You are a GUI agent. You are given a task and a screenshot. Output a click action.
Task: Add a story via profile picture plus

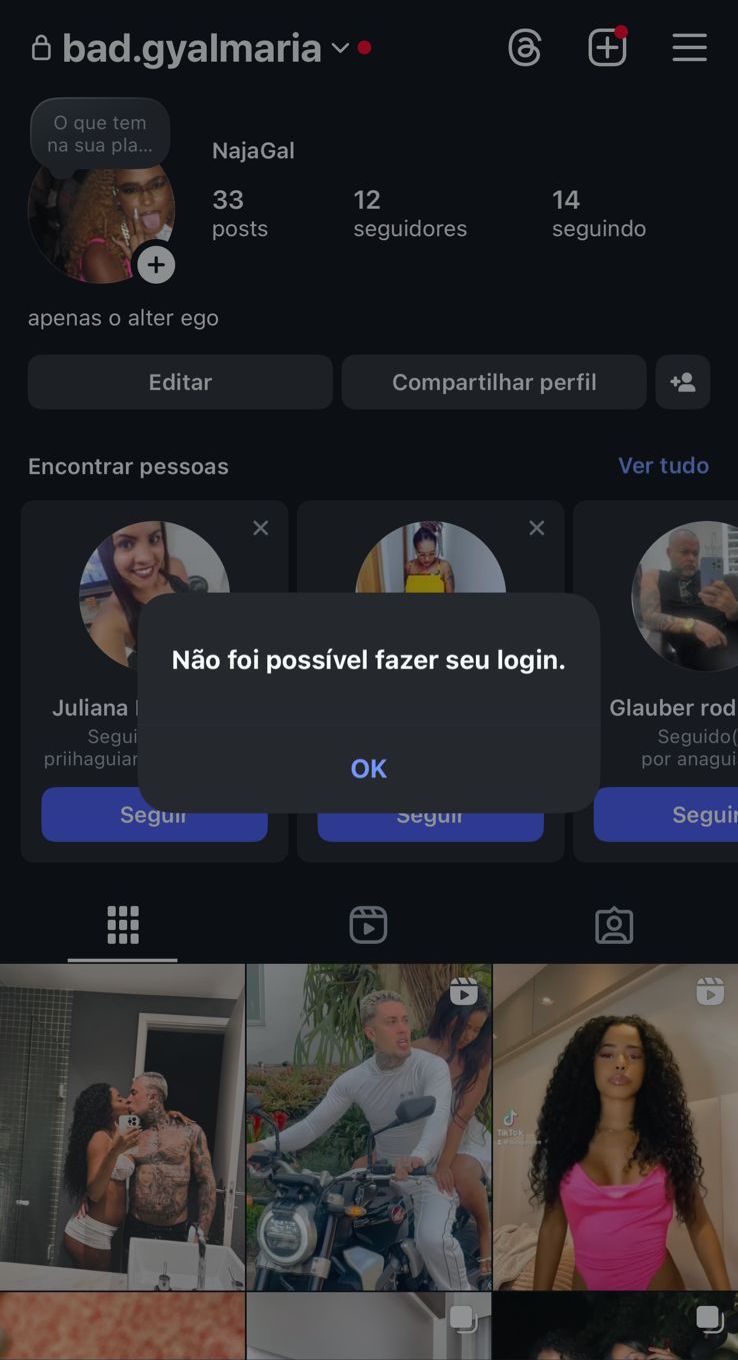pyautogui.click(x=156, y=265)
